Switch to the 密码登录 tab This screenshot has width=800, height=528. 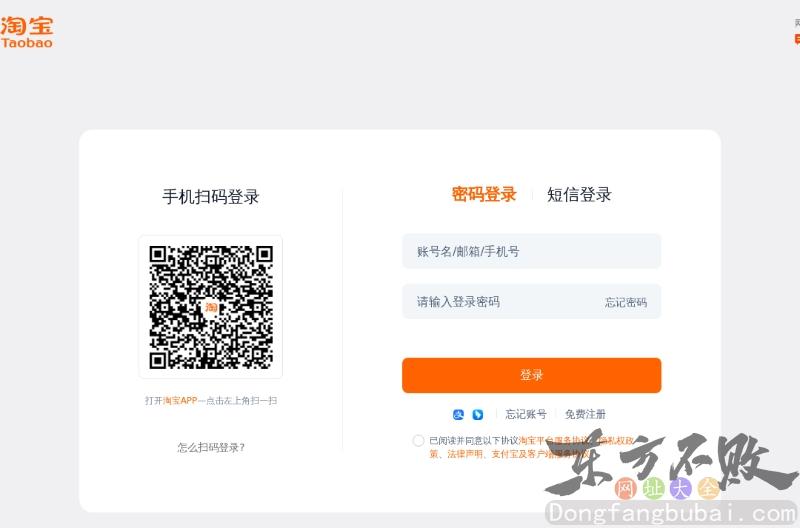point(484,194)
